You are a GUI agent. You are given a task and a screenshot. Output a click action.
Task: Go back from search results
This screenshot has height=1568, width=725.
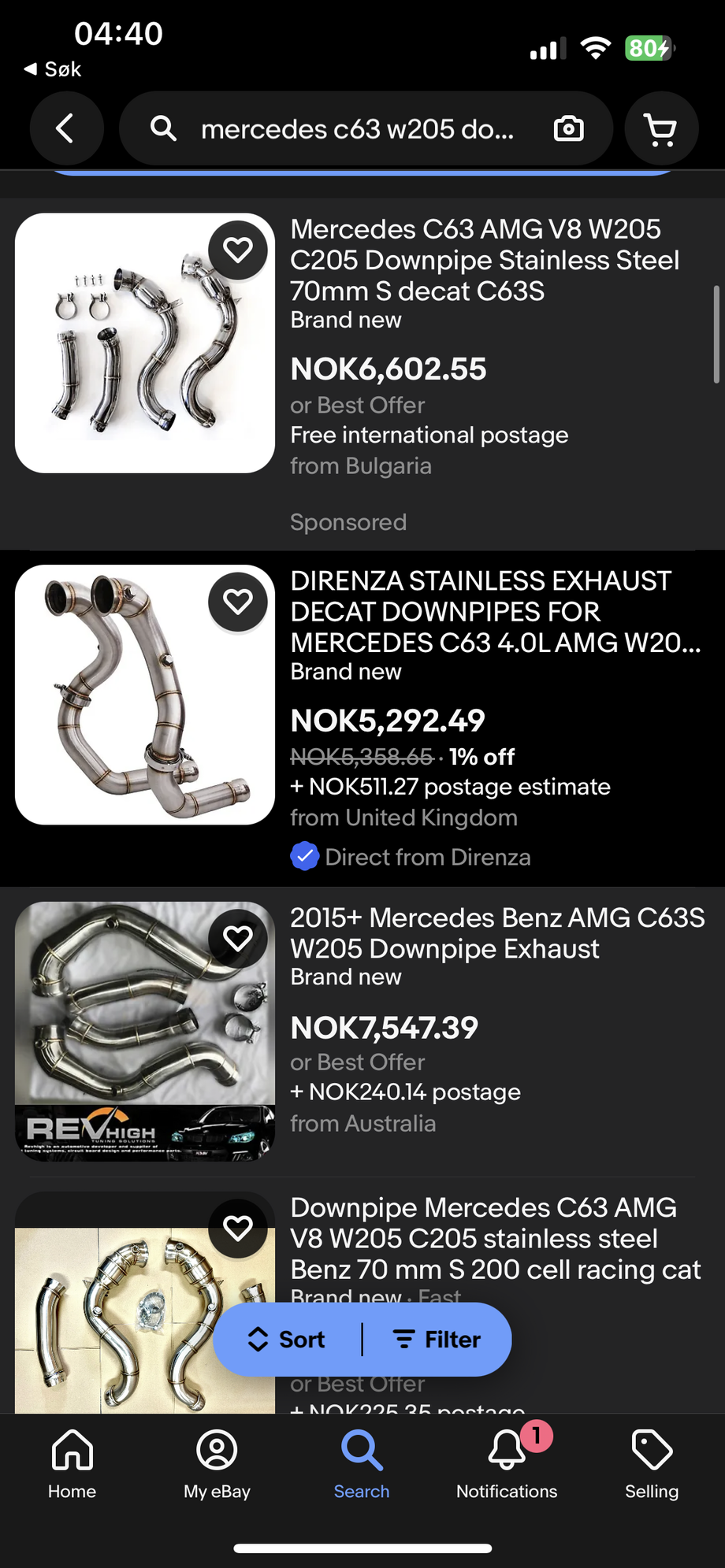66,128
